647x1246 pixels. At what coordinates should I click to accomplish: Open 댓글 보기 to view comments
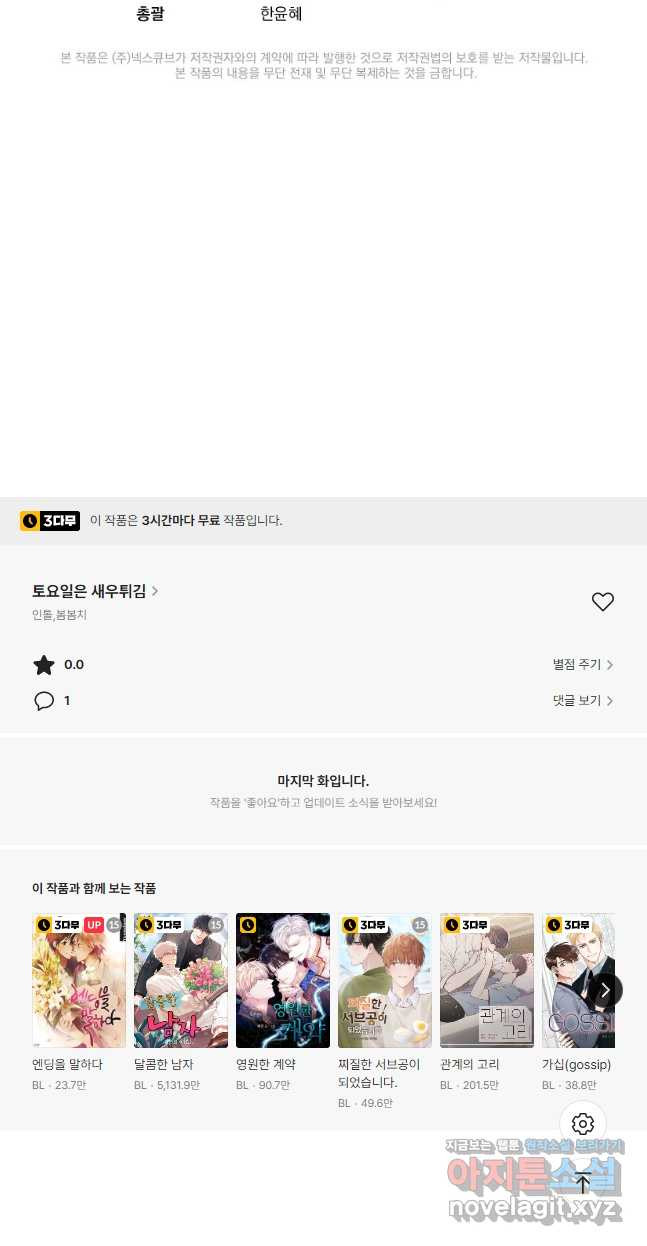tap(582, 700)
